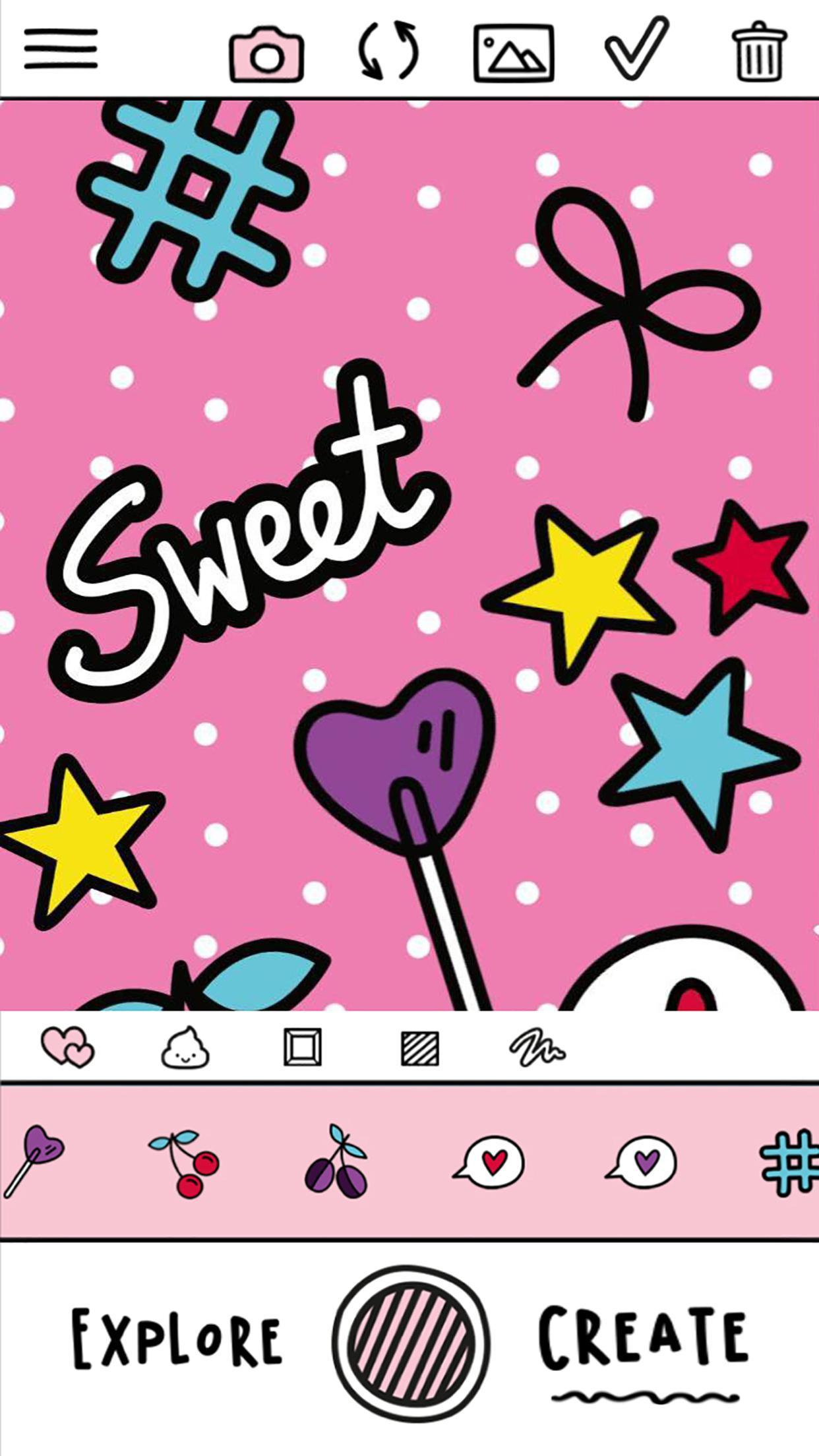This screenshot has width=819, height=1456.
Task: Switch to the Create tab
Action: [644, 1339]
